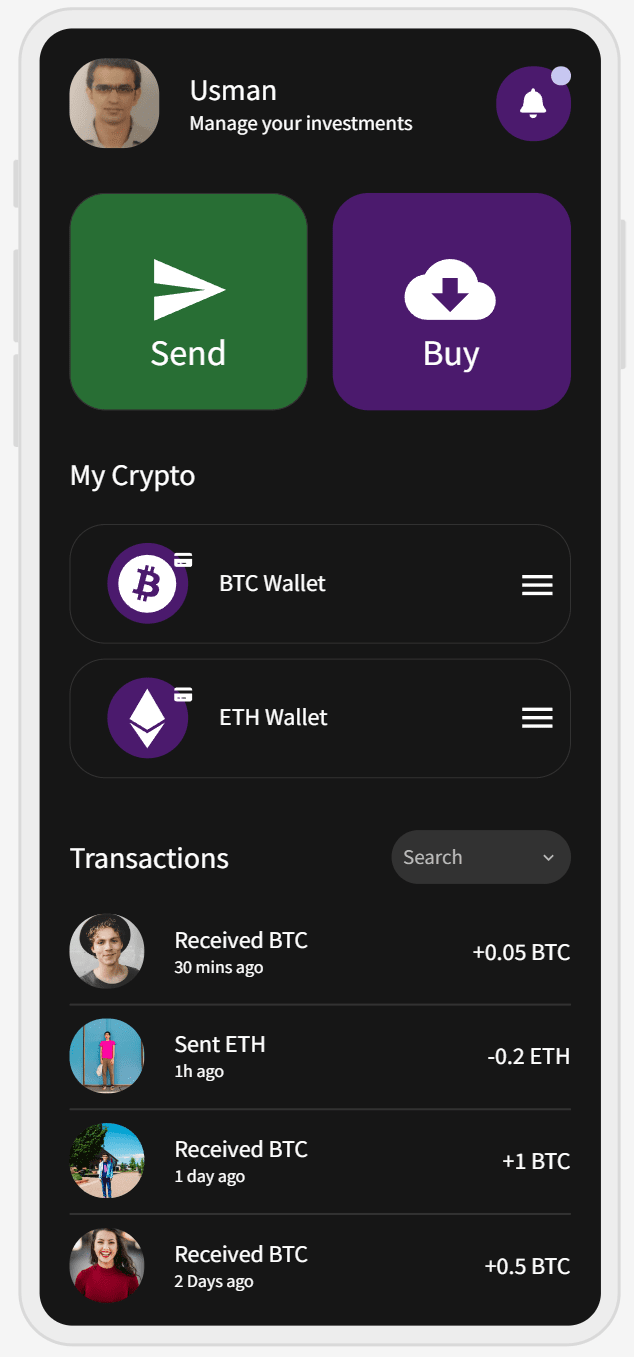Tap the Send button
The height and width of the screenshot is (1357, 634).
coord(188,301)
